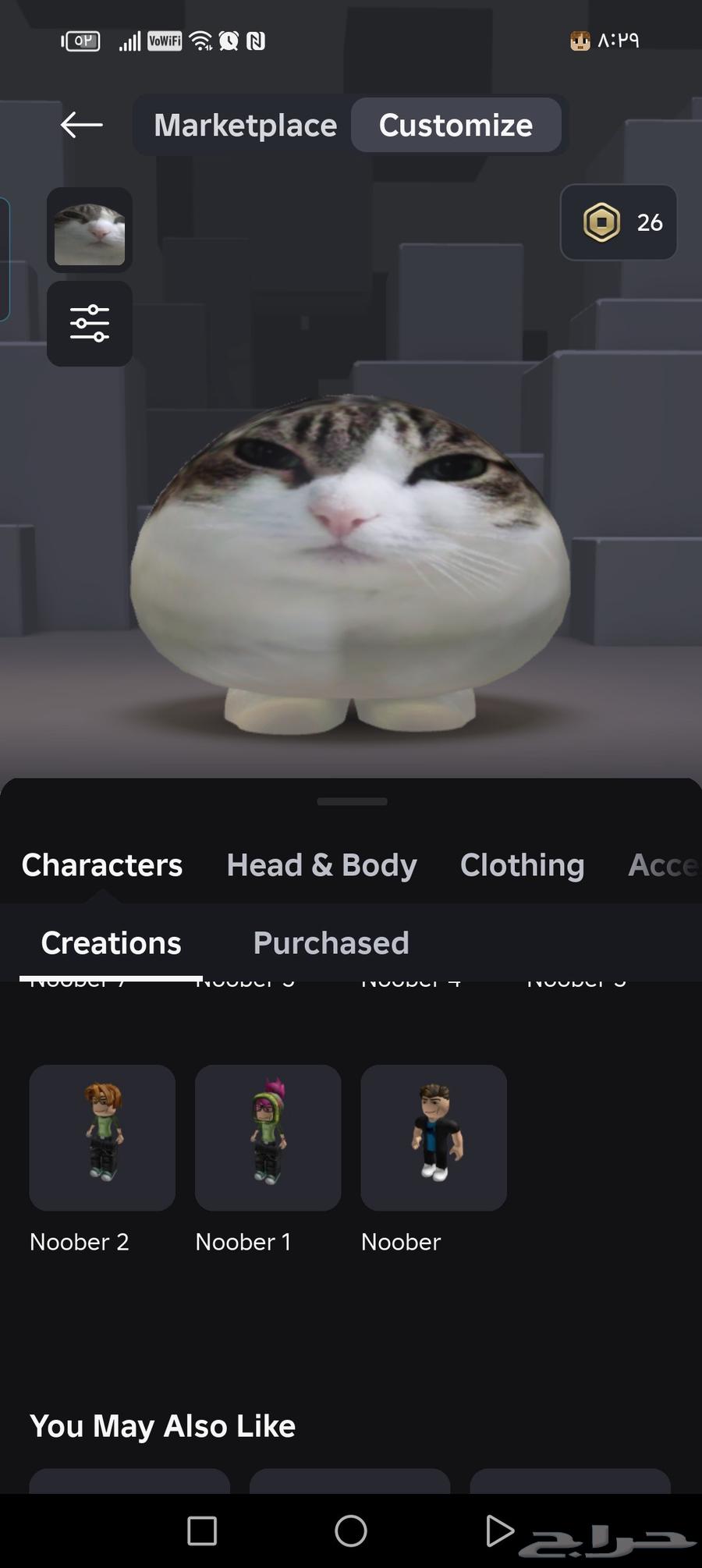702x1568 pixels.
Task: Open the Characters category
Action: (102, 865)
